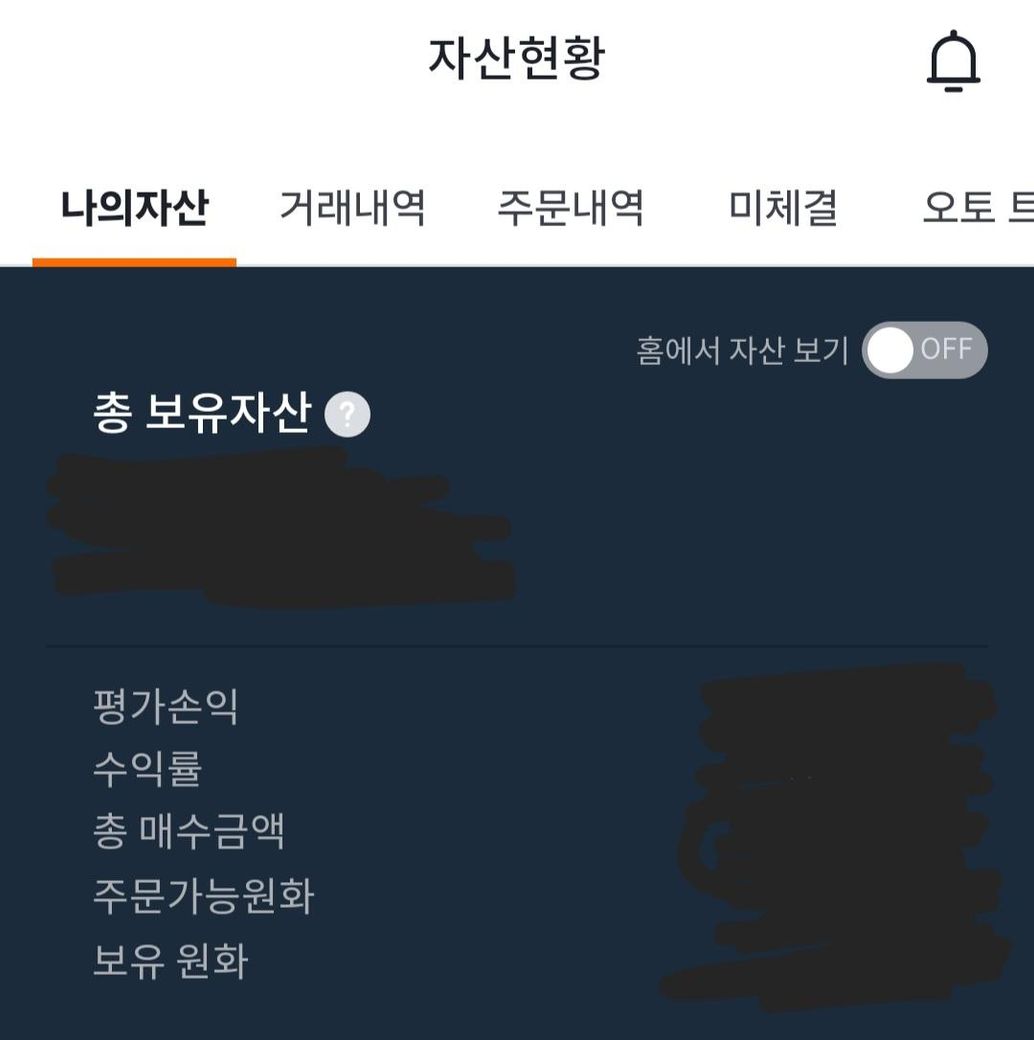Open the 오토 트 tab

[x=976, y=209]
